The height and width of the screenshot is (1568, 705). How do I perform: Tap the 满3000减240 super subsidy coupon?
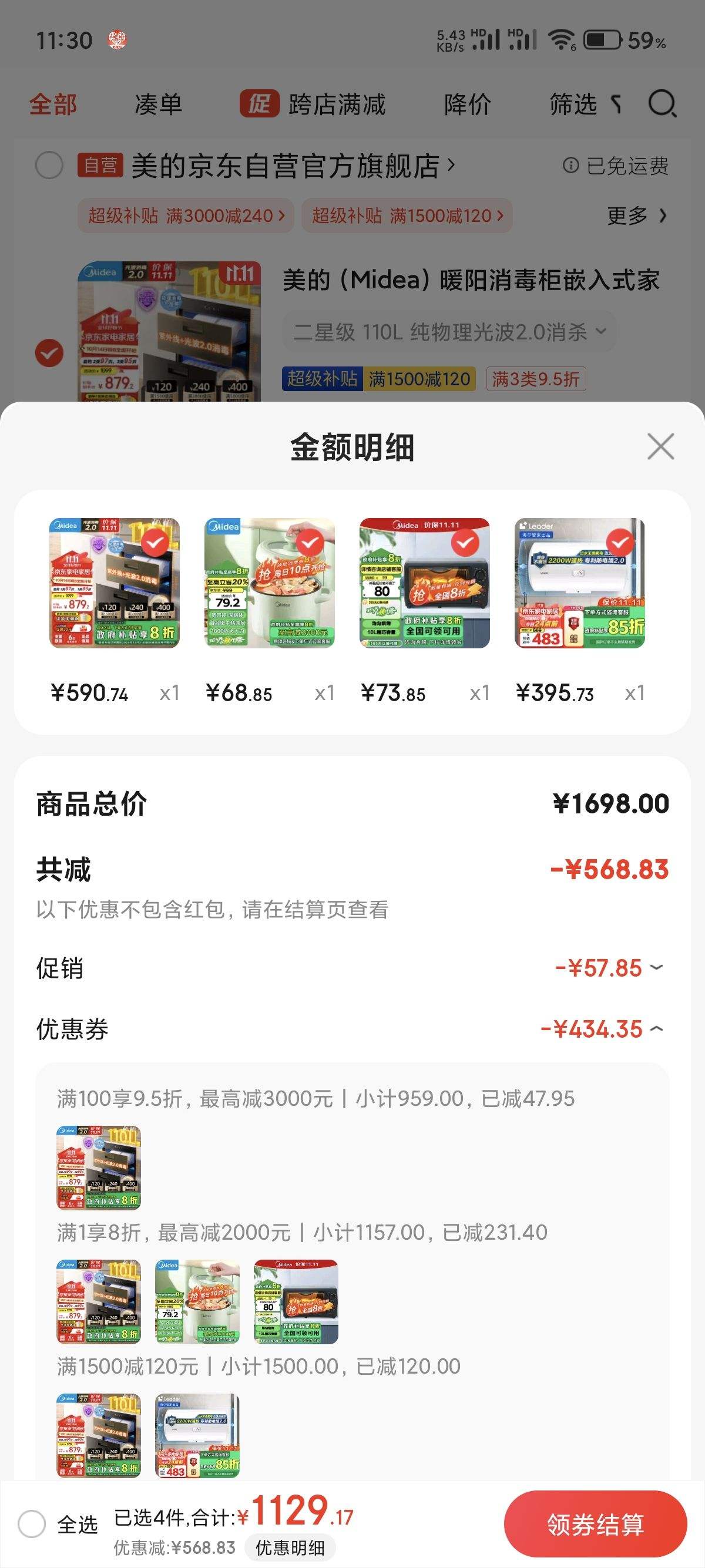tap(184, 216)
